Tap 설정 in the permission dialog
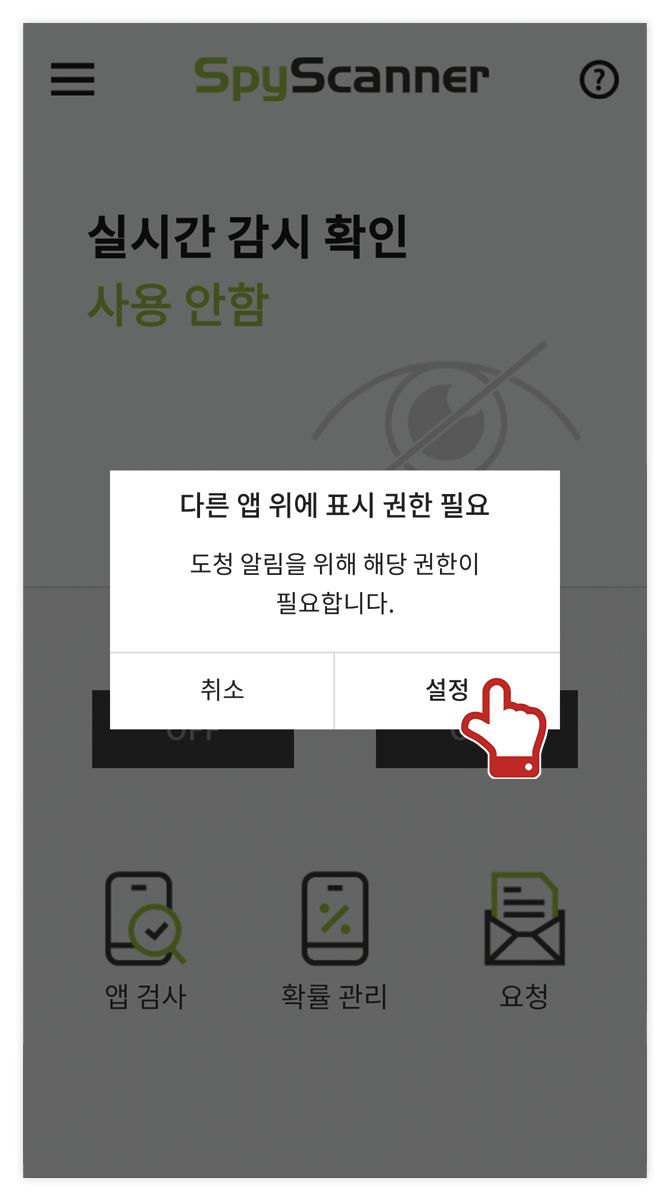The height and width of the screenshot is (1200, 670). pos(446,690)
